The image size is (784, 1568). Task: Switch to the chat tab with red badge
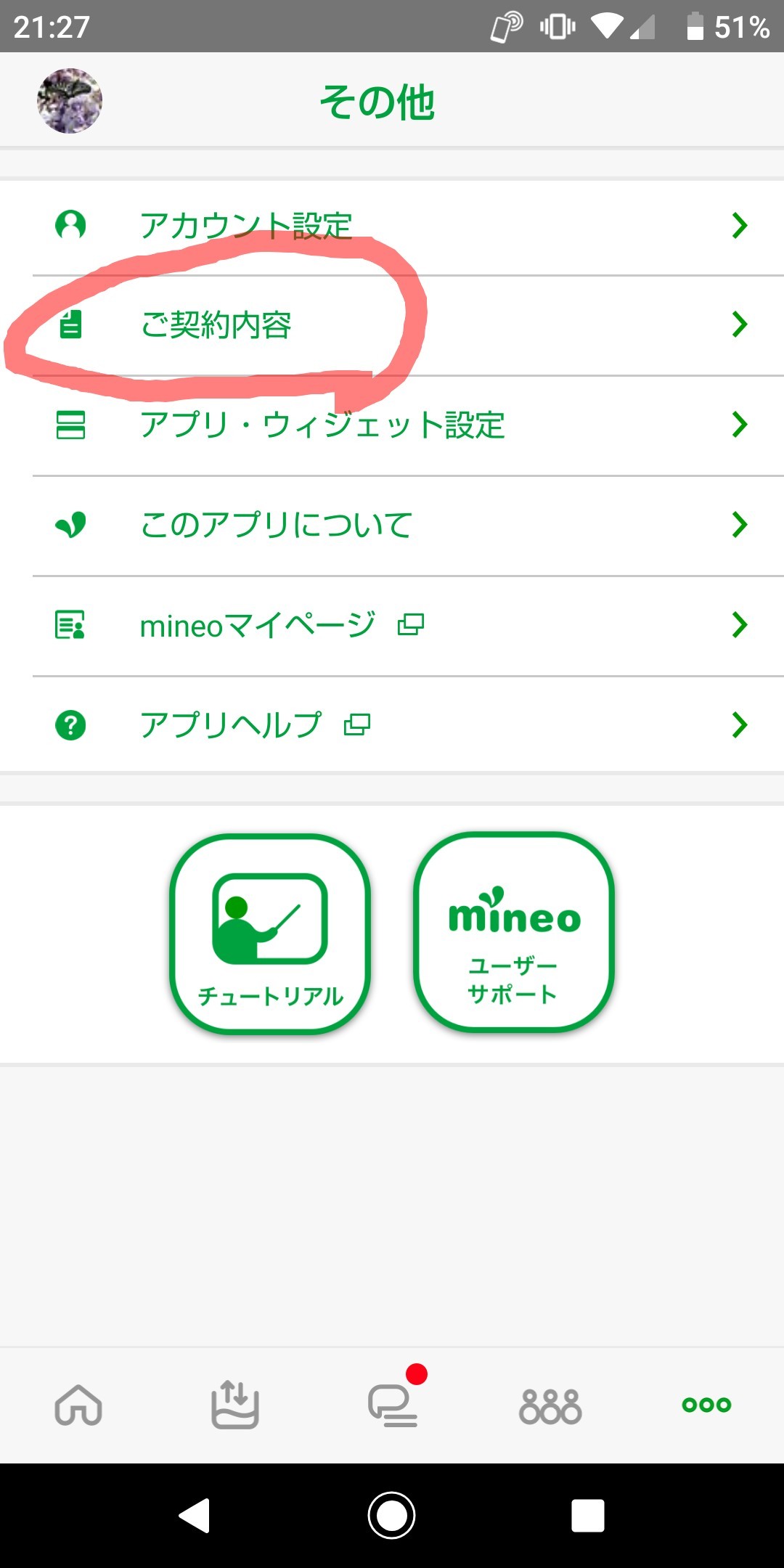tap(392, 1405)
